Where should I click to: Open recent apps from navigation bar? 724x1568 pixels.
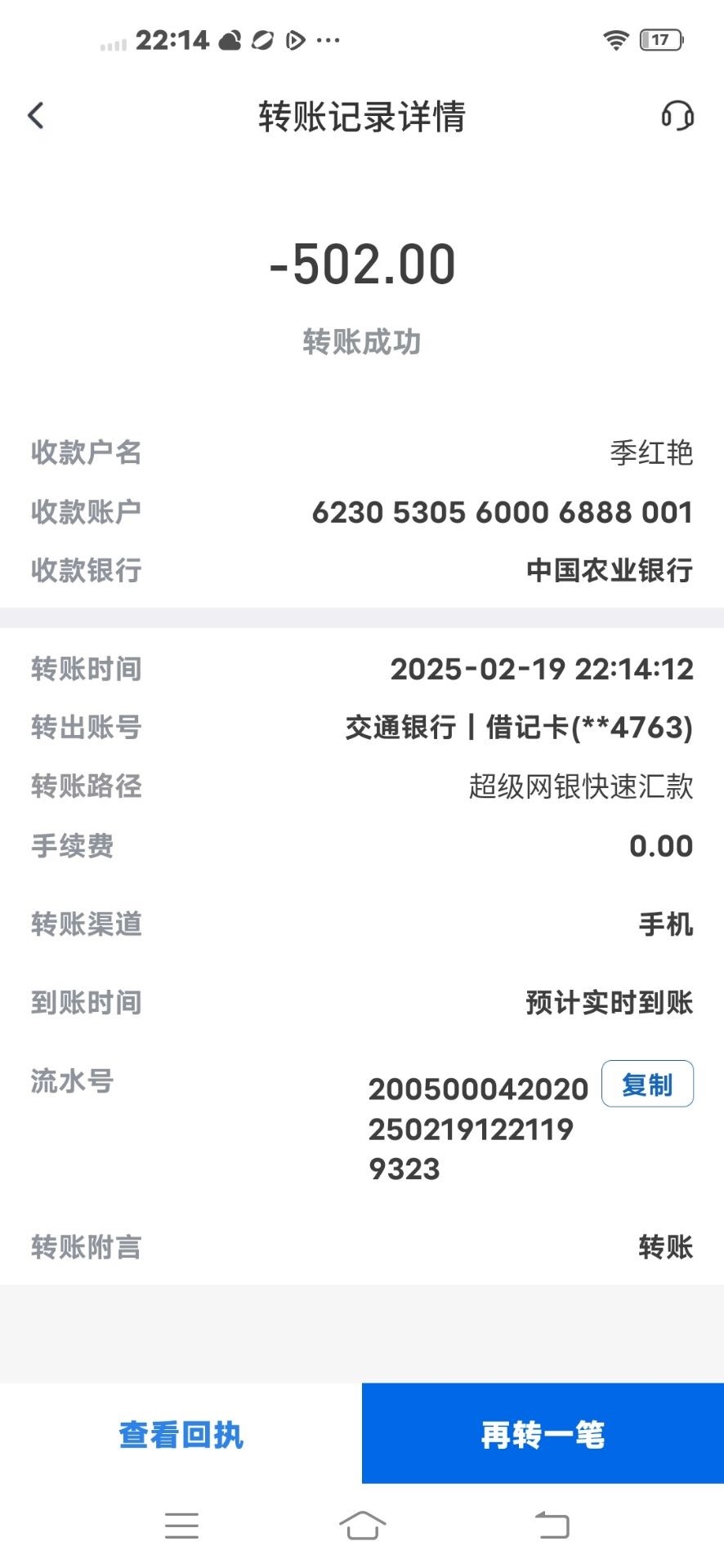tap(181, 1525)
